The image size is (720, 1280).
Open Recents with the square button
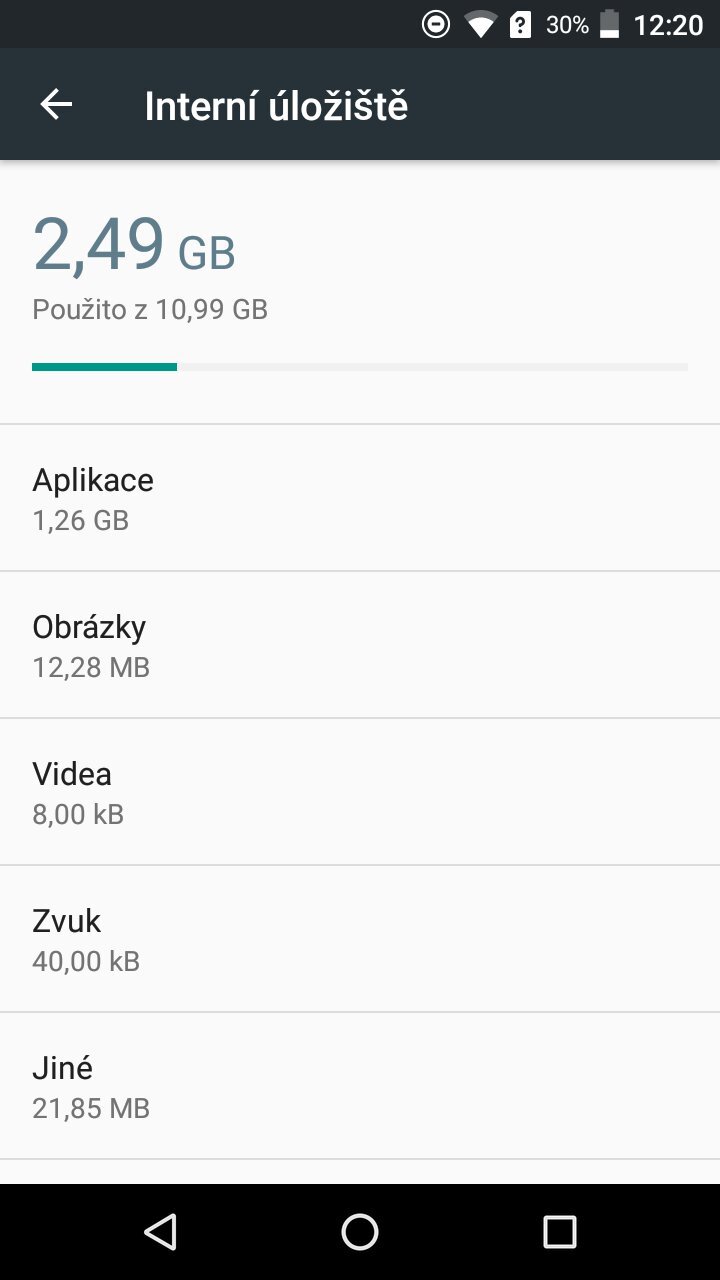click(x=558, y=1231)
